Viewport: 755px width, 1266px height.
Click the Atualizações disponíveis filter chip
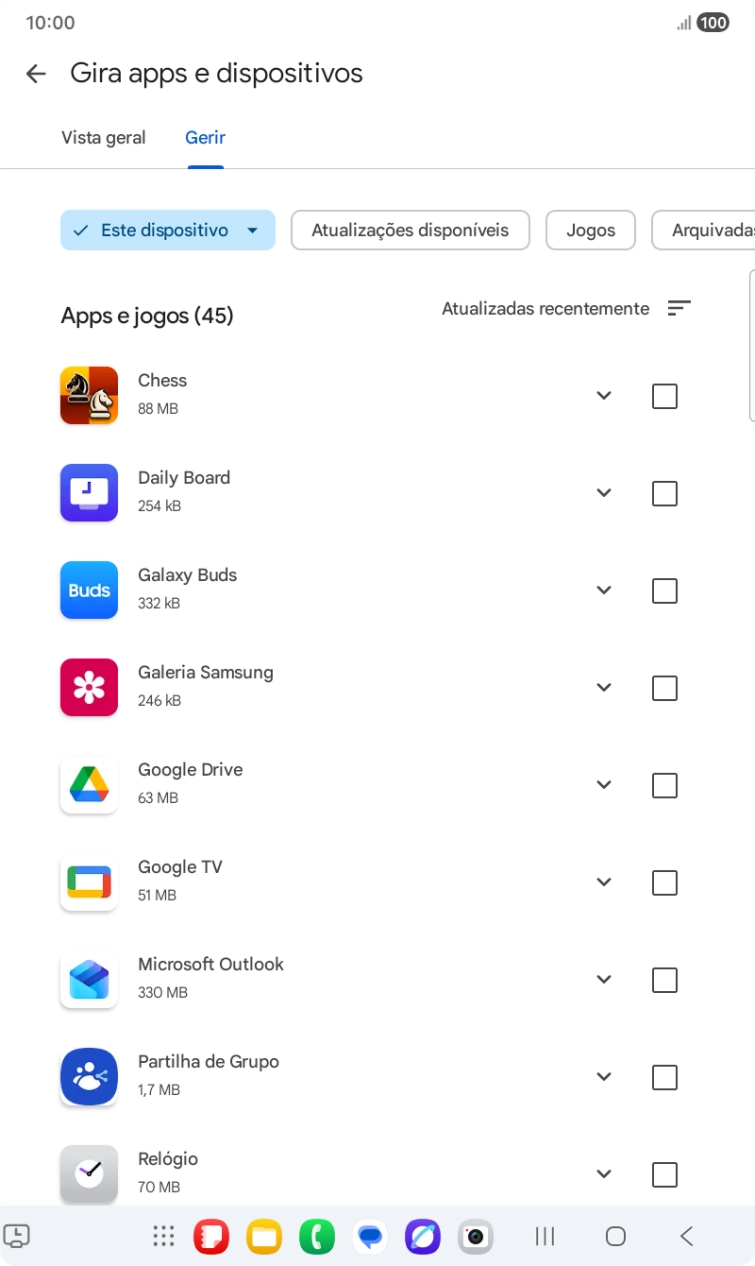point(409,230)
